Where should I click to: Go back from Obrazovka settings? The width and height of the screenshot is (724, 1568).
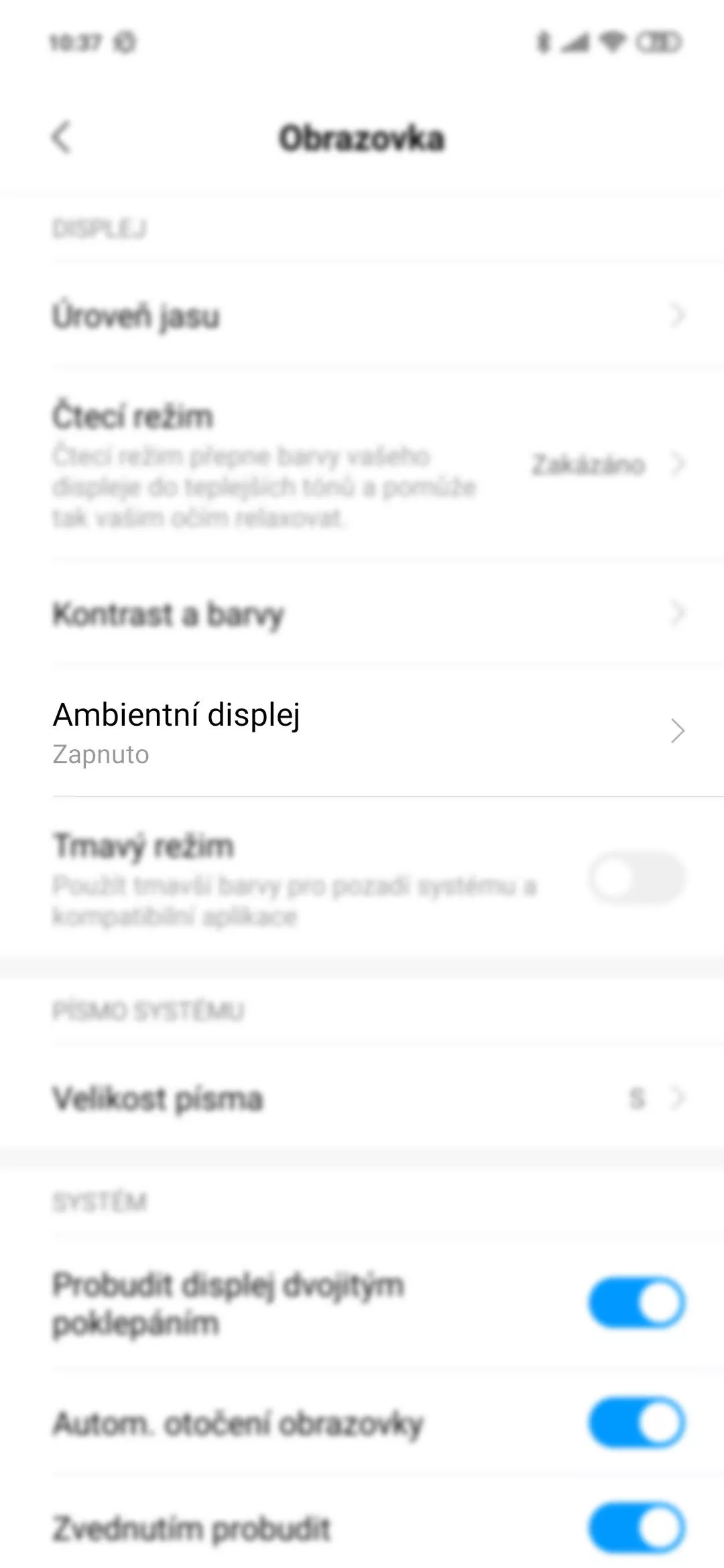pos(61,138)
